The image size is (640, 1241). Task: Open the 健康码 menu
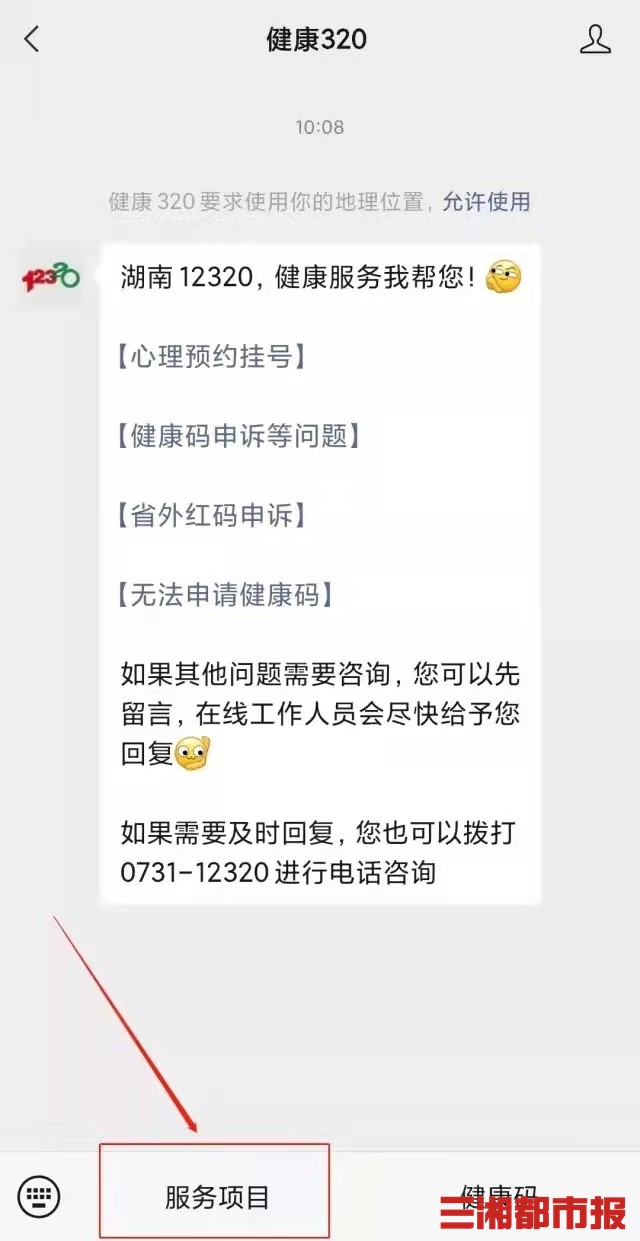tap(500, 1196)
